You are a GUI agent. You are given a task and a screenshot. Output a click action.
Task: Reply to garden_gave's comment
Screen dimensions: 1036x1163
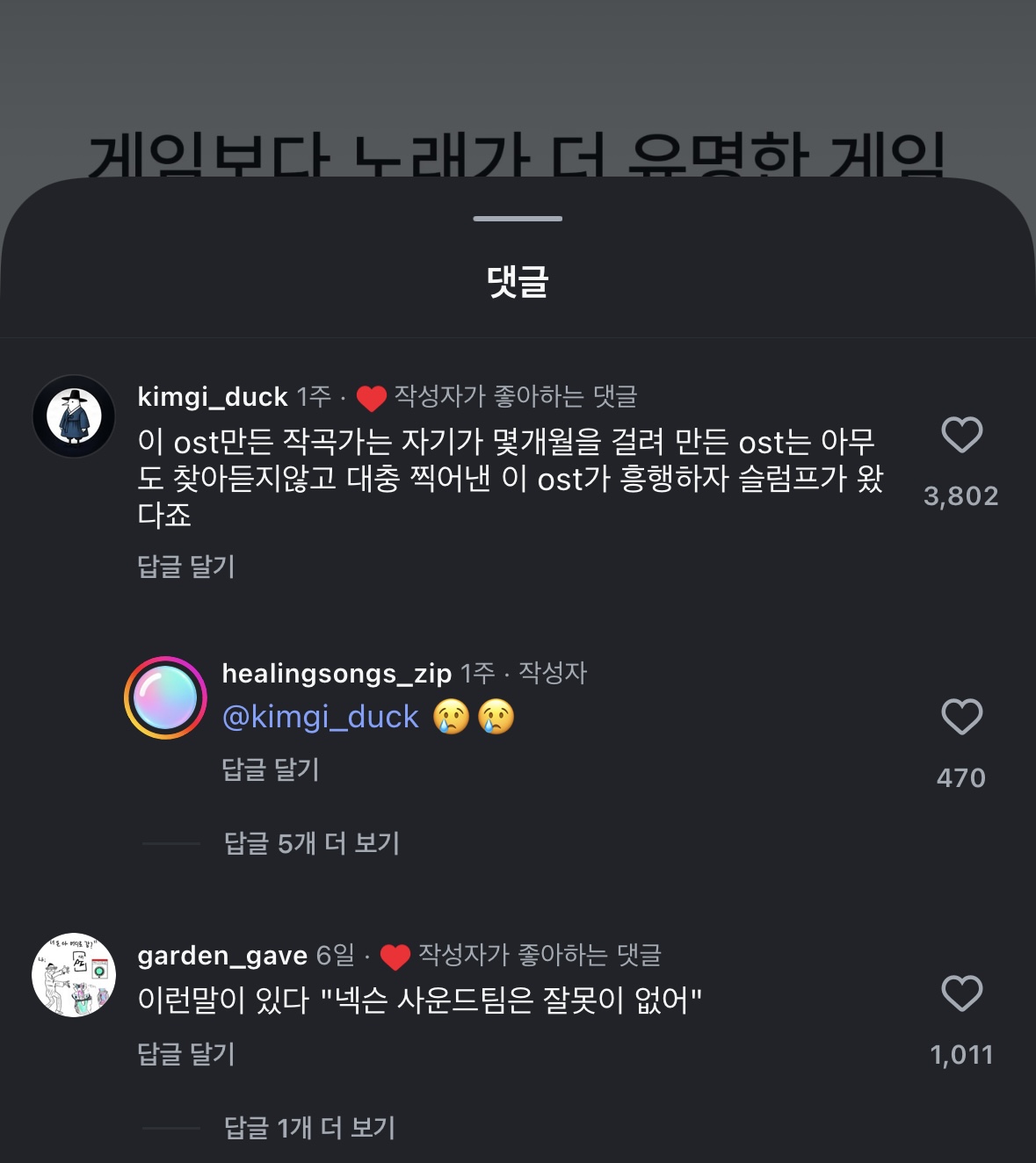tap(186, 1054)
